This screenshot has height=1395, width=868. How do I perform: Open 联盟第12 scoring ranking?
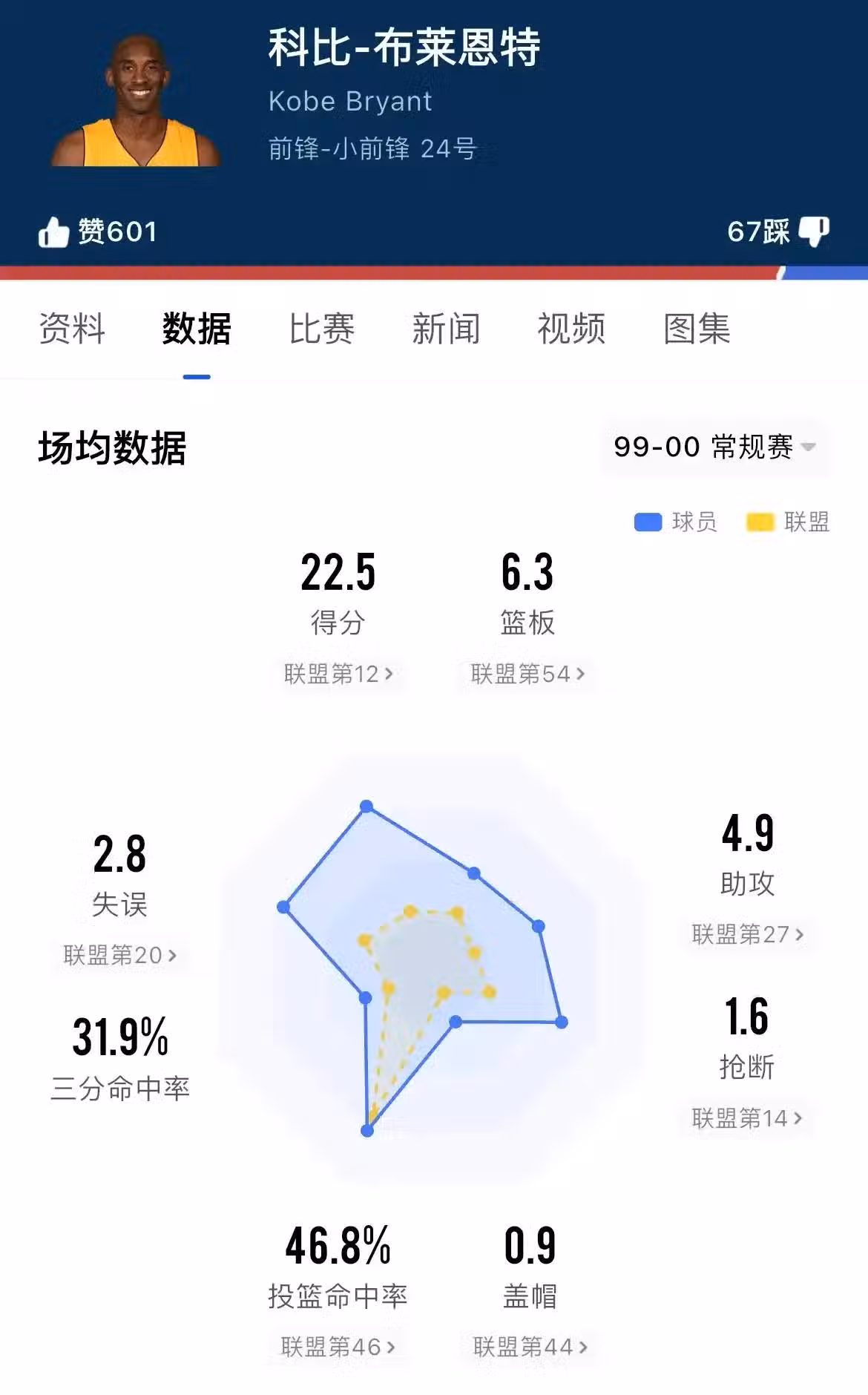338,674
